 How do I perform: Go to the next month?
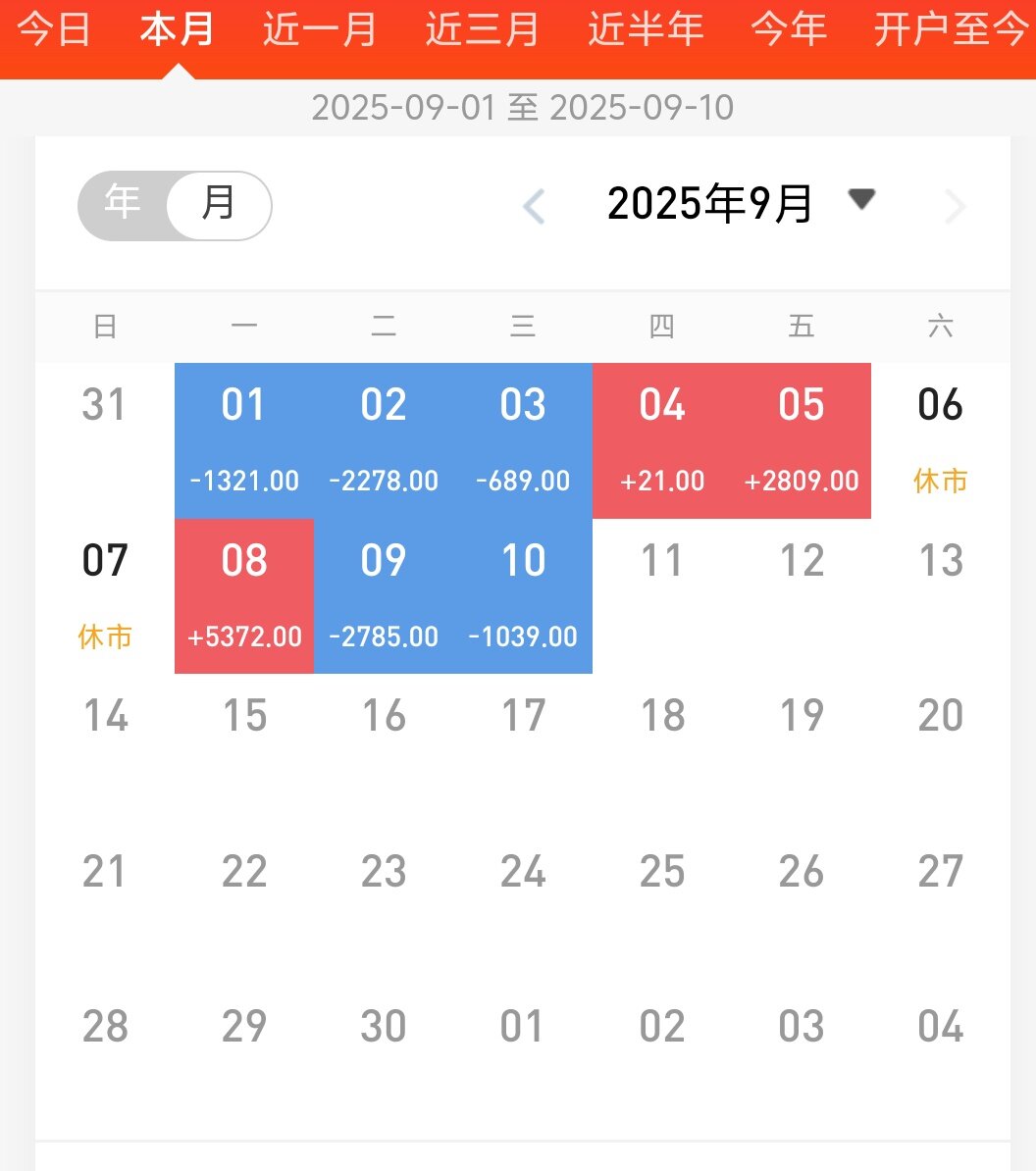(955, 206)
